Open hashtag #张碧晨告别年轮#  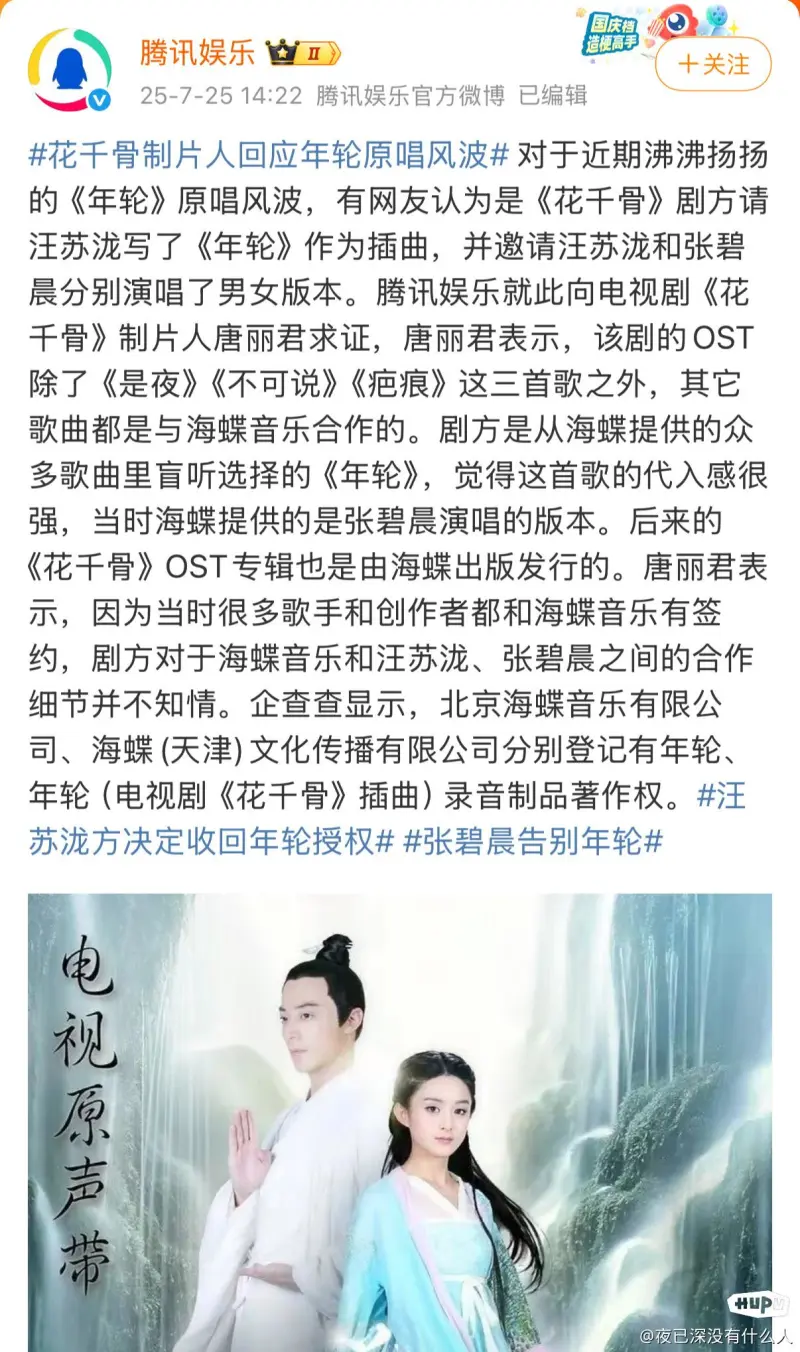533,841
